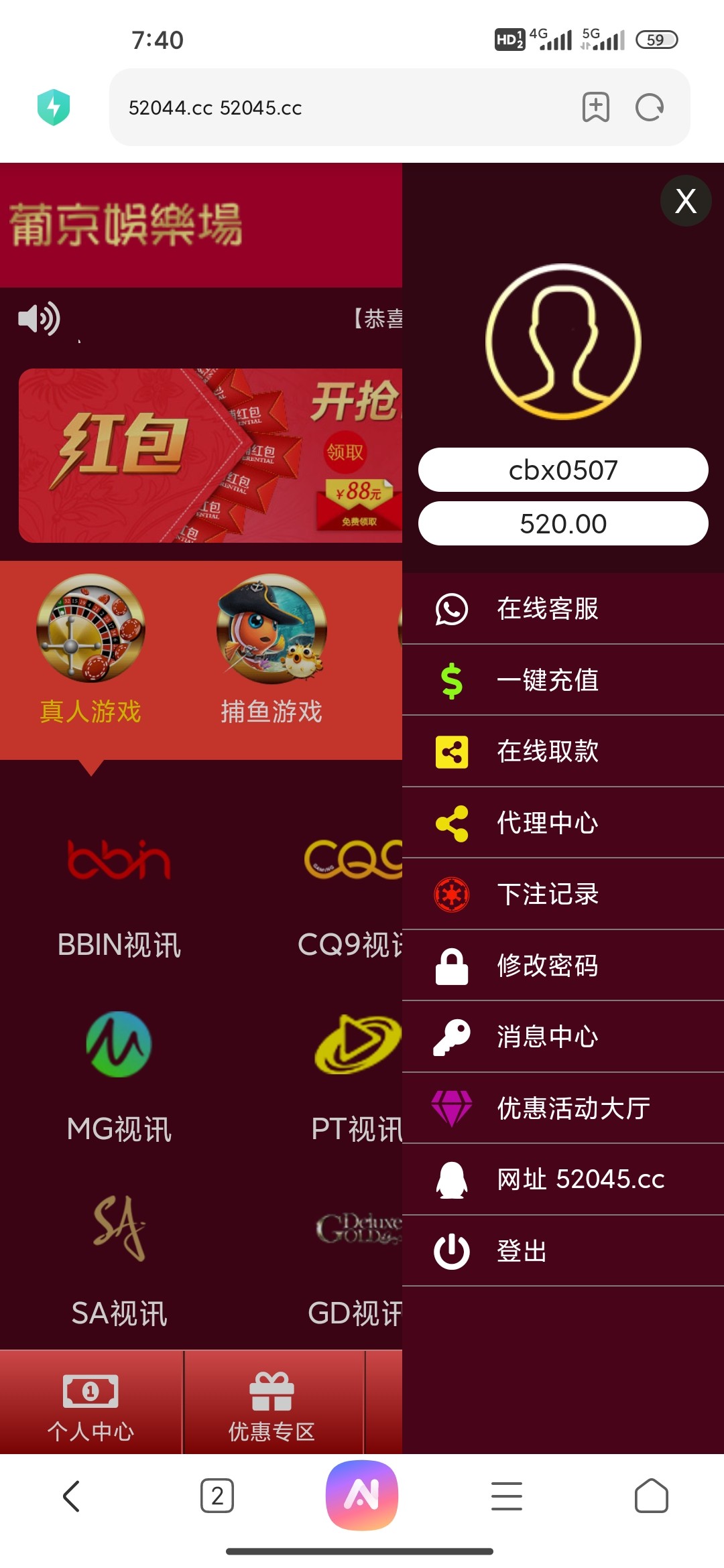Open the browser hamburger menu

507,1496
